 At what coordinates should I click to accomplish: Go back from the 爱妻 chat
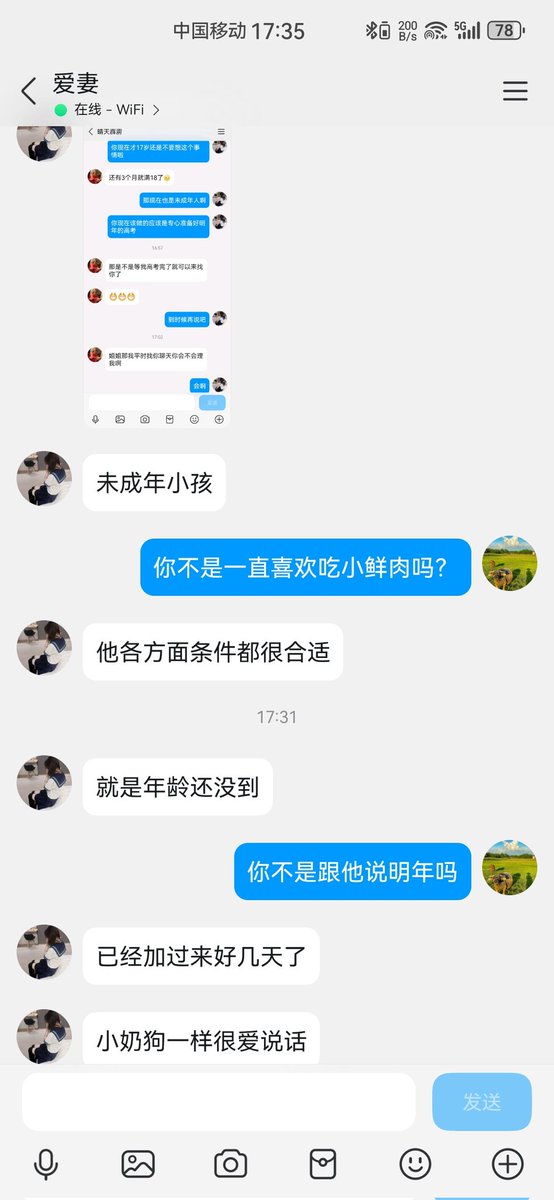28,92
